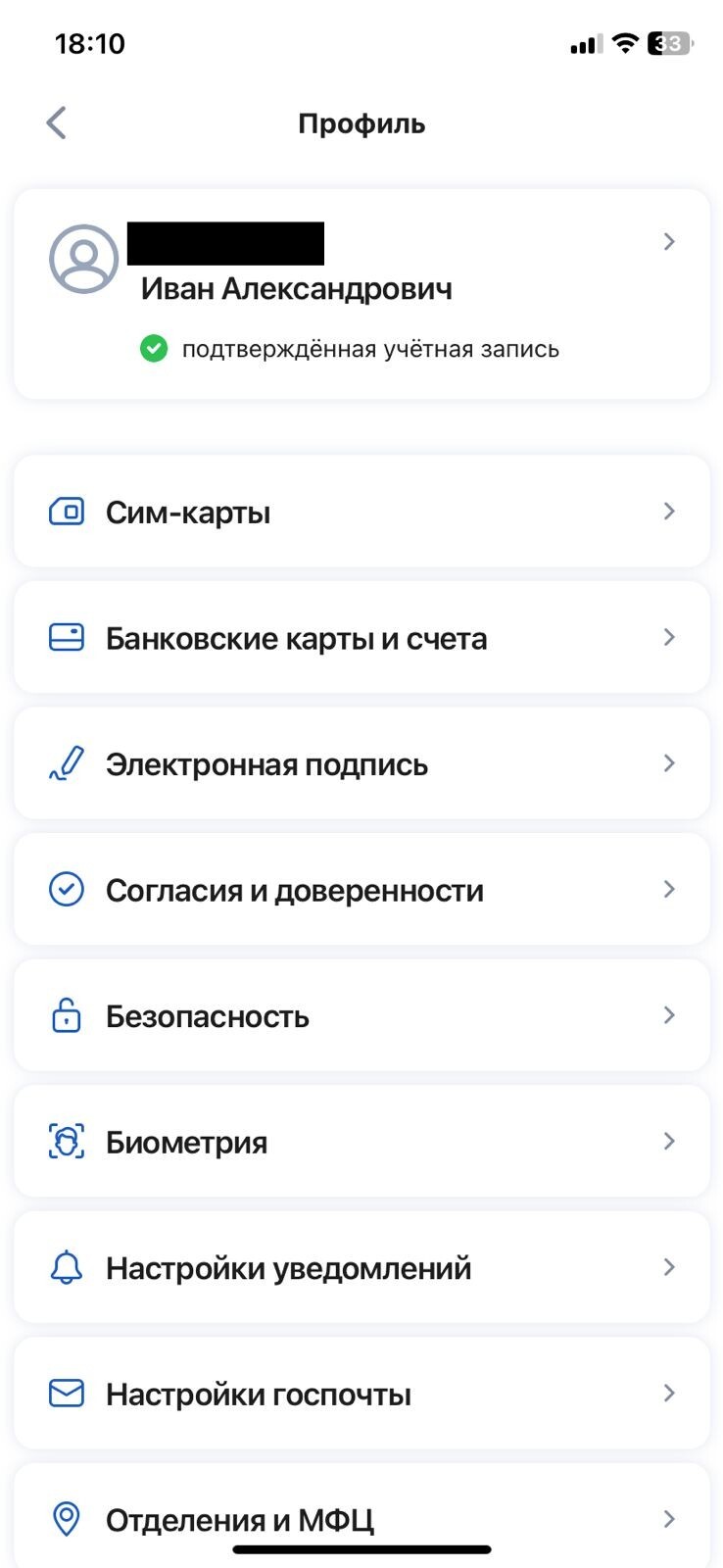Open Согласия и доверенности
723x1568 pixels.
[361, 889]
